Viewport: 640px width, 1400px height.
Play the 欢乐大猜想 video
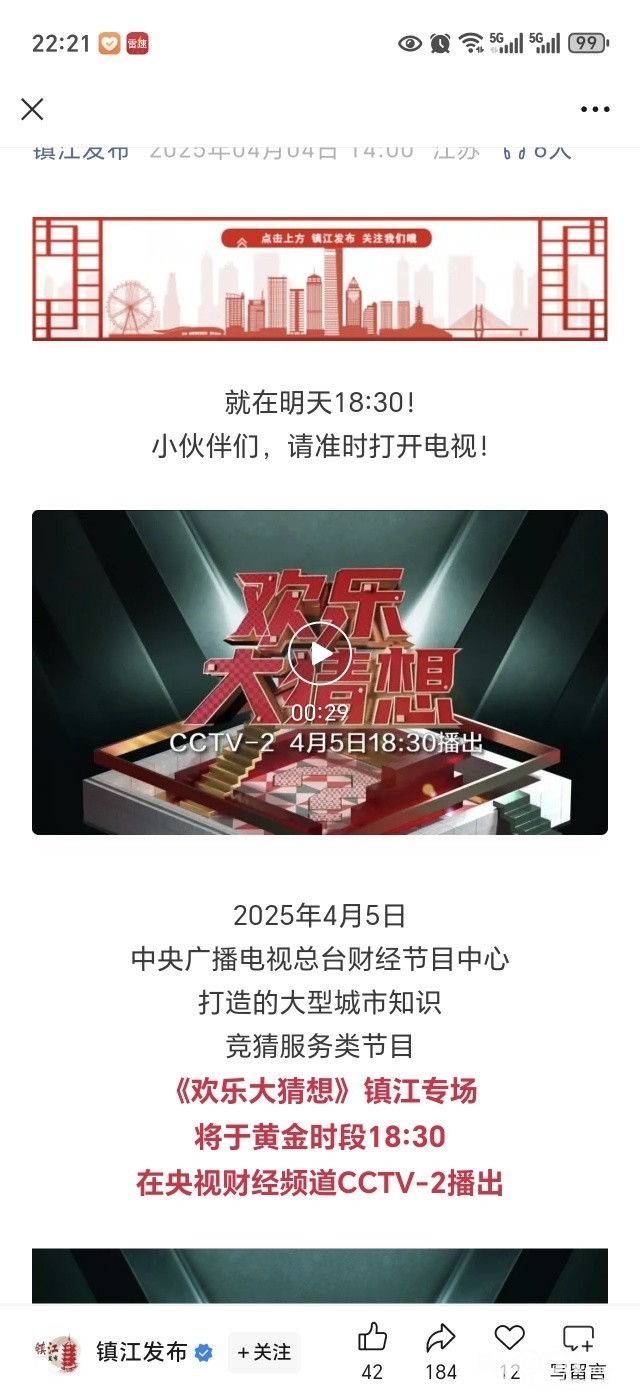click(x=320, y=653)
